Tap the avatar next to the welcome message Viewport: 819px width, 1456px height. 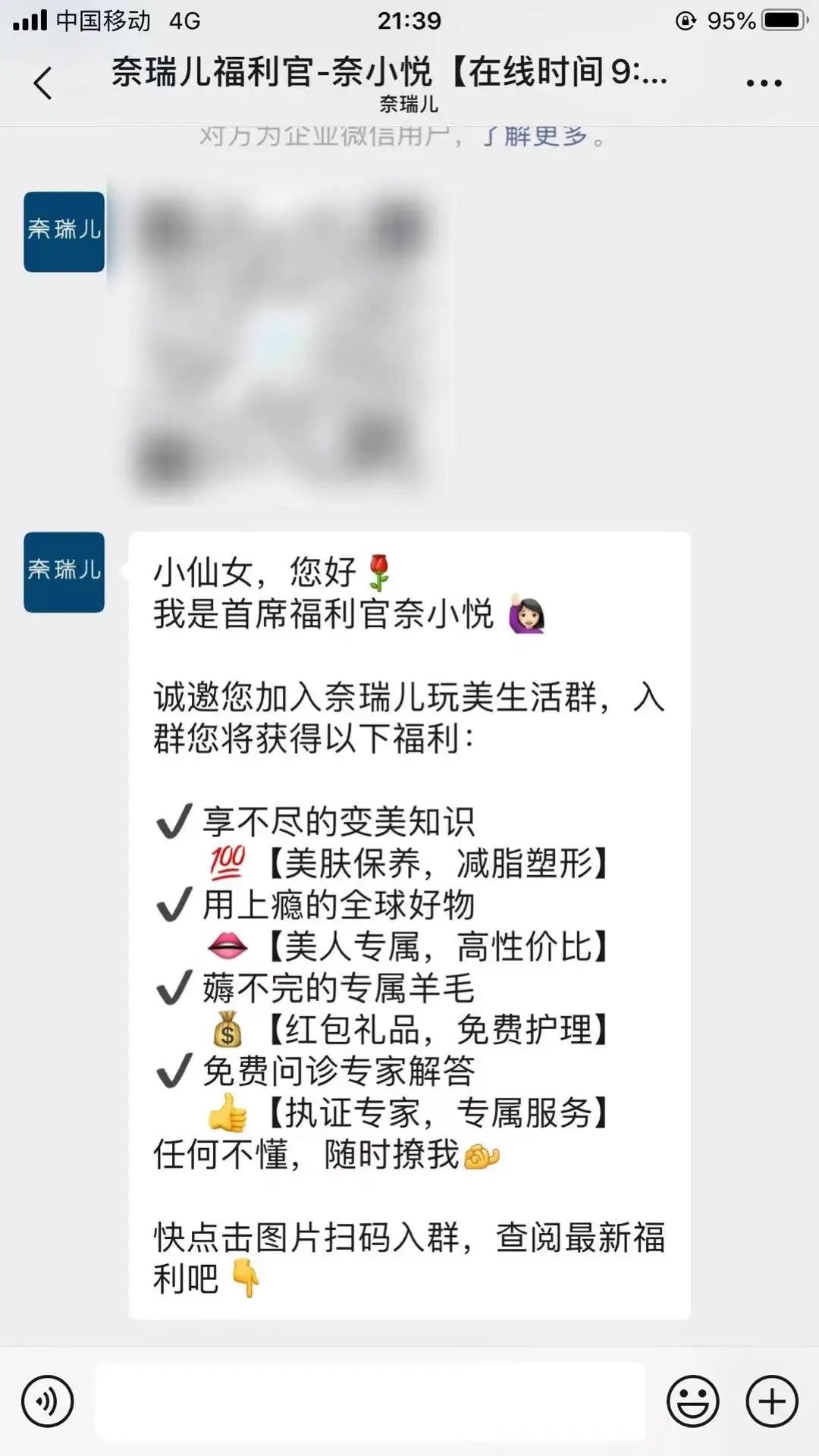pyautogui.click(x=63, y=571)
